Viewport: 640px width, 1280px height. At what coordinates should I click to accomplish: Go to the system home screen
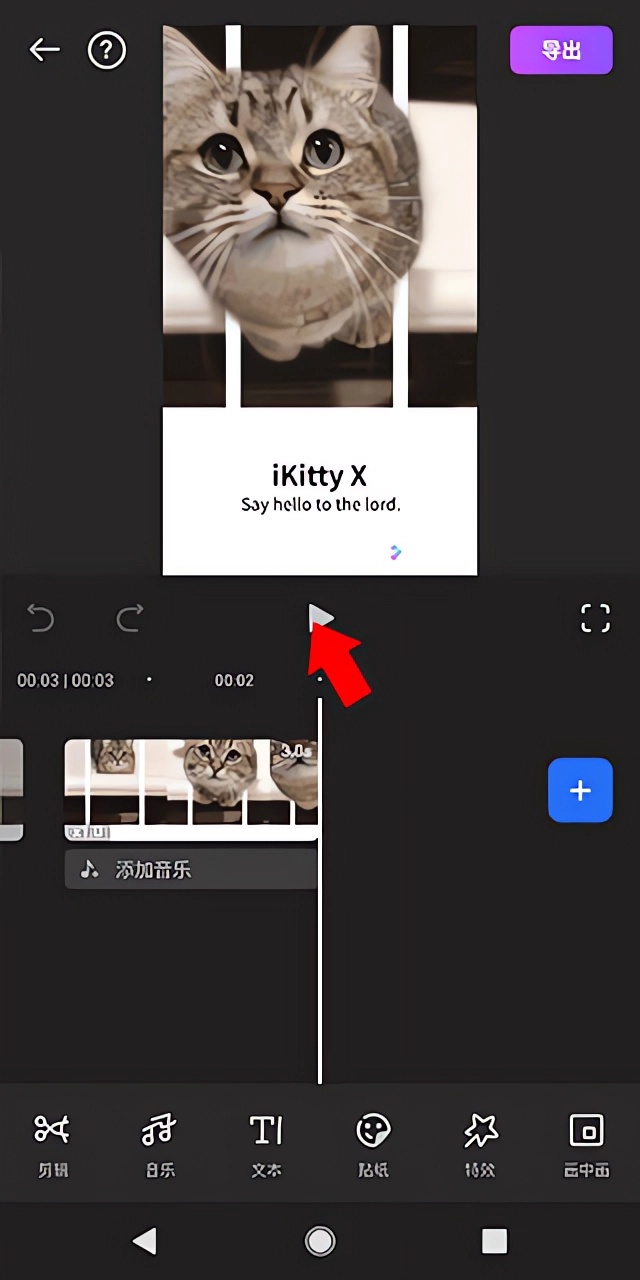(x=320, y=1241)
